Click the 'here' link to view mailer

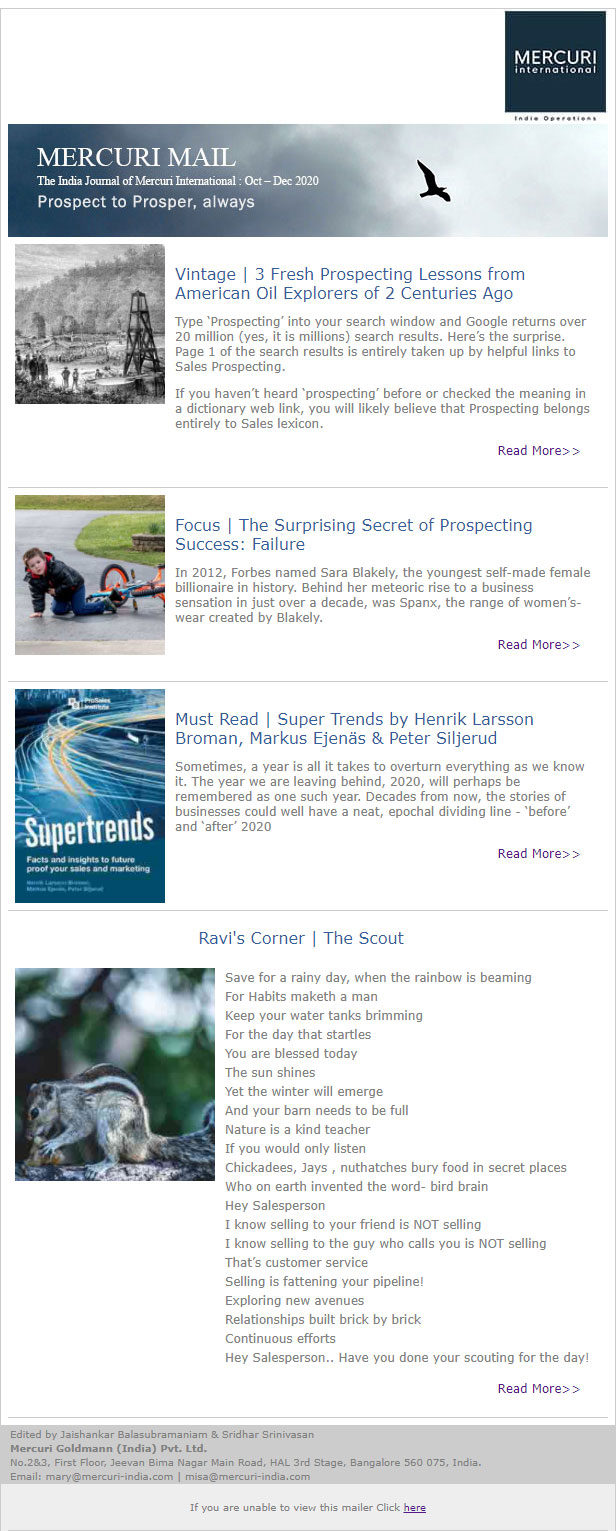click(414, 1508)
